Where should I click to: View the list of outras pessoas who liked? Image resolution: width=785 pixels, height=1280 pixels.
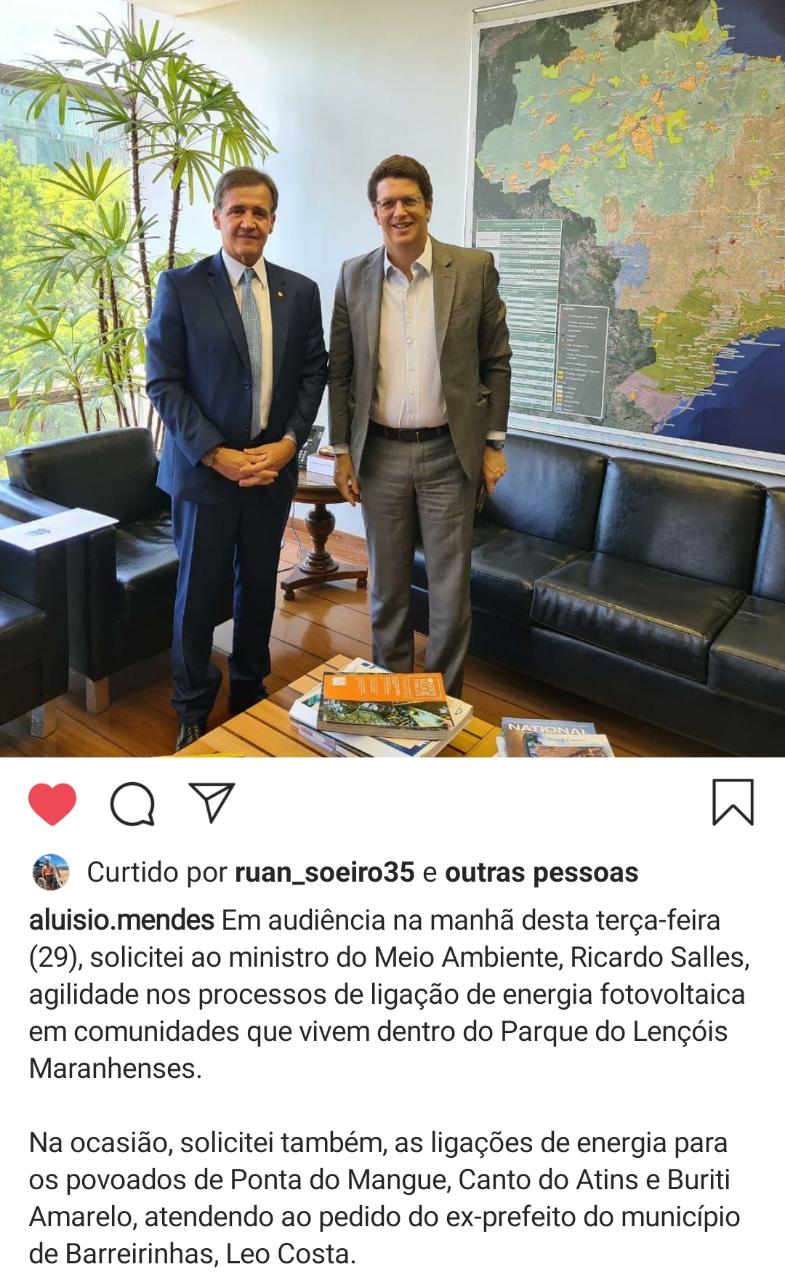[541, 872]
